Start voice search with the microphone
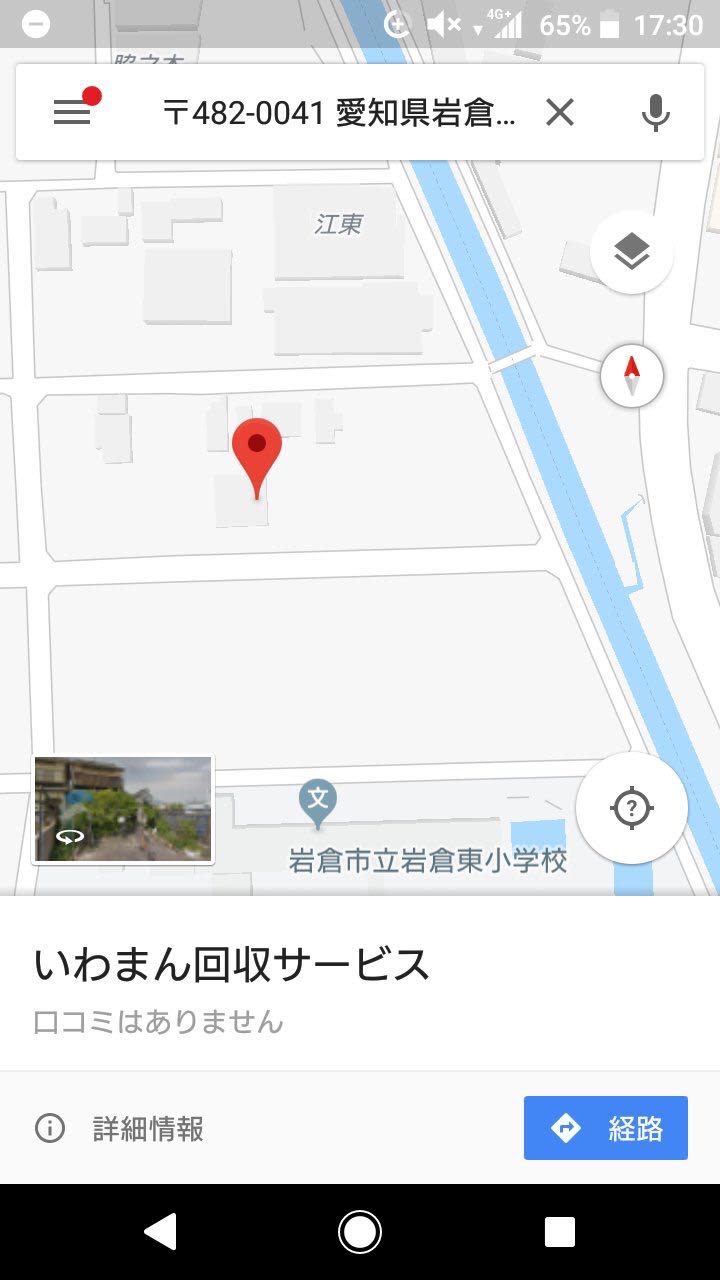The height and width of the screenshot is (1280, 720). tap(656, 113)
